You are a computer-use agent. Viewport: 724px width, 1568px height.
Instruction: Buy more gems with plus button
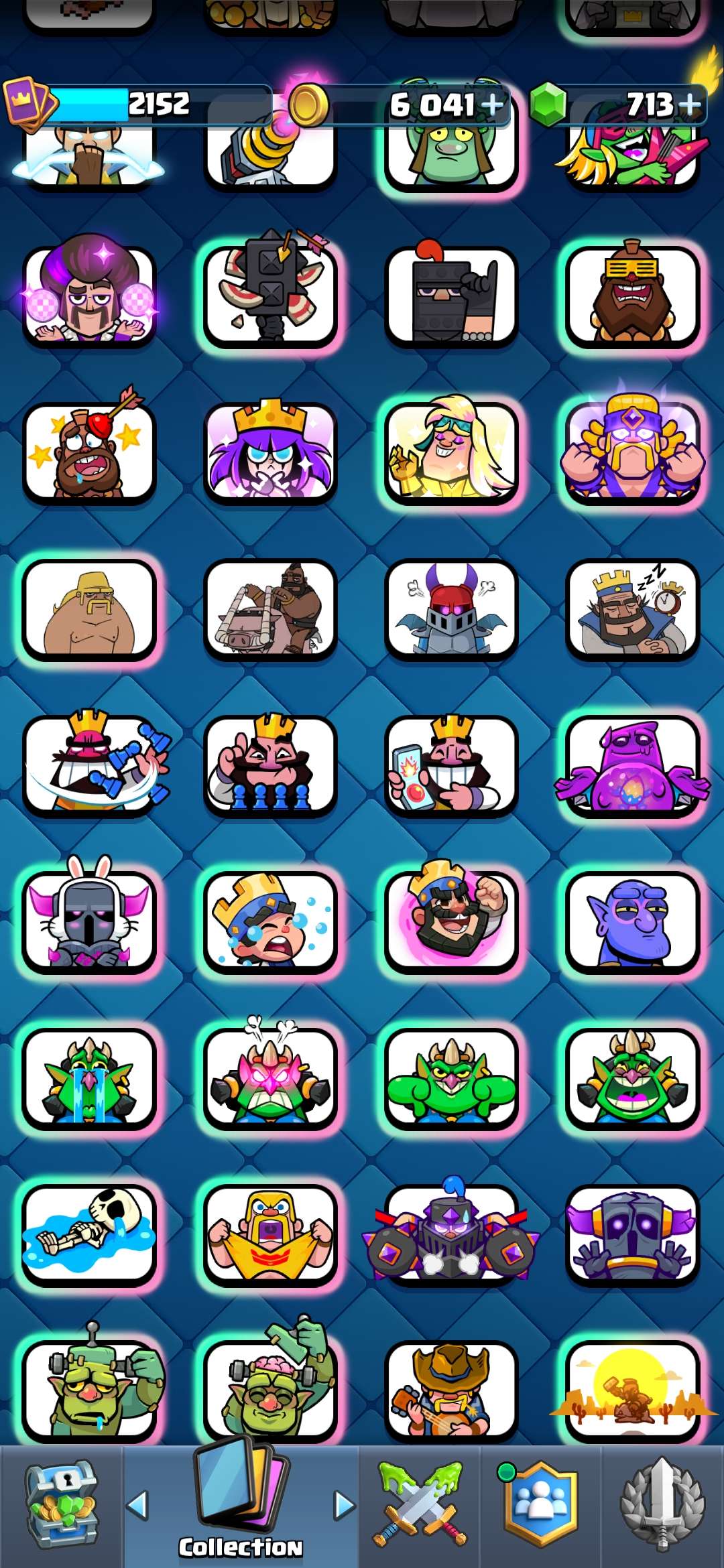688,105
